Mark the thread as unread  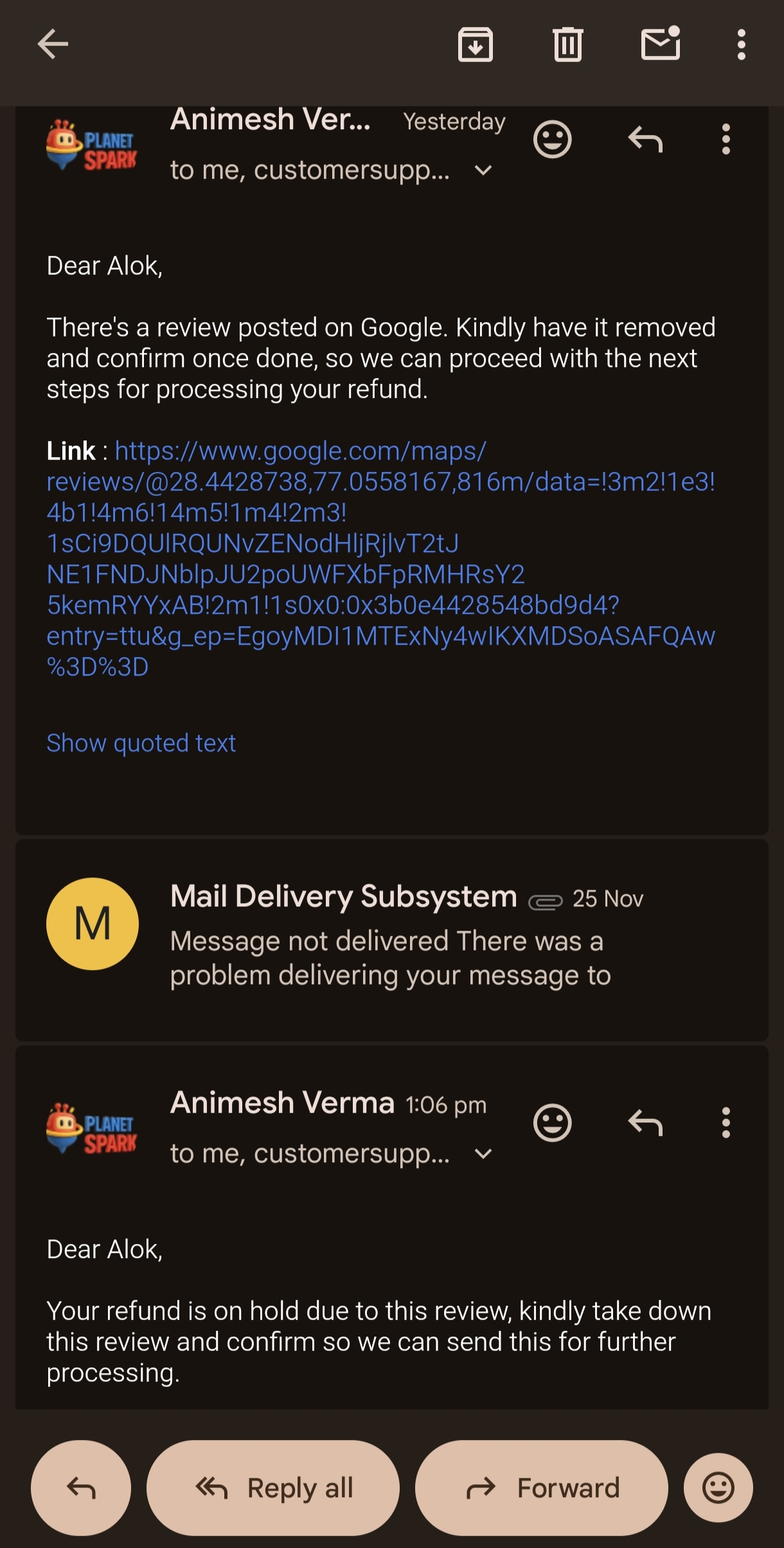661,44
